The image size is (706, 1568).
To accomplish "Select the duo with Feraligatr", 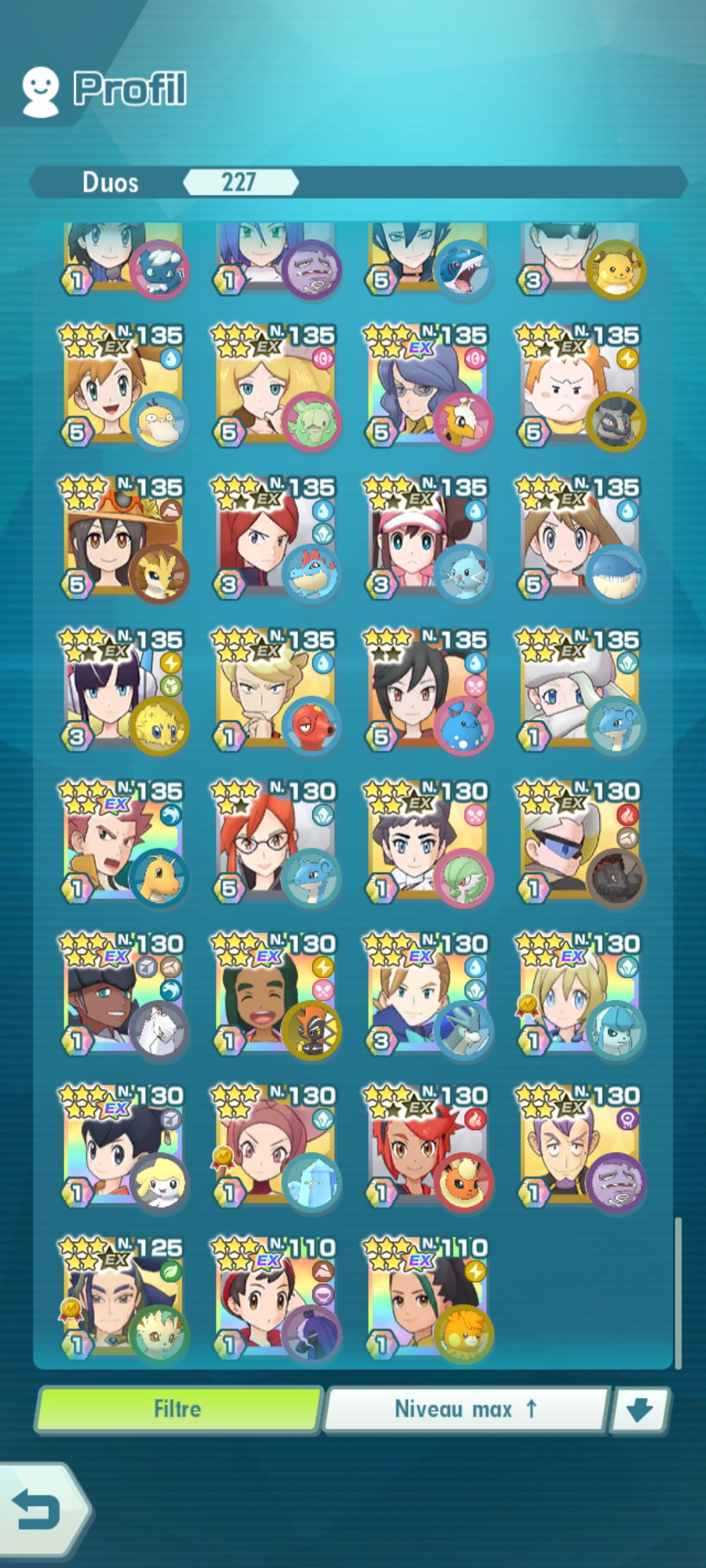I will coord(276,538).
